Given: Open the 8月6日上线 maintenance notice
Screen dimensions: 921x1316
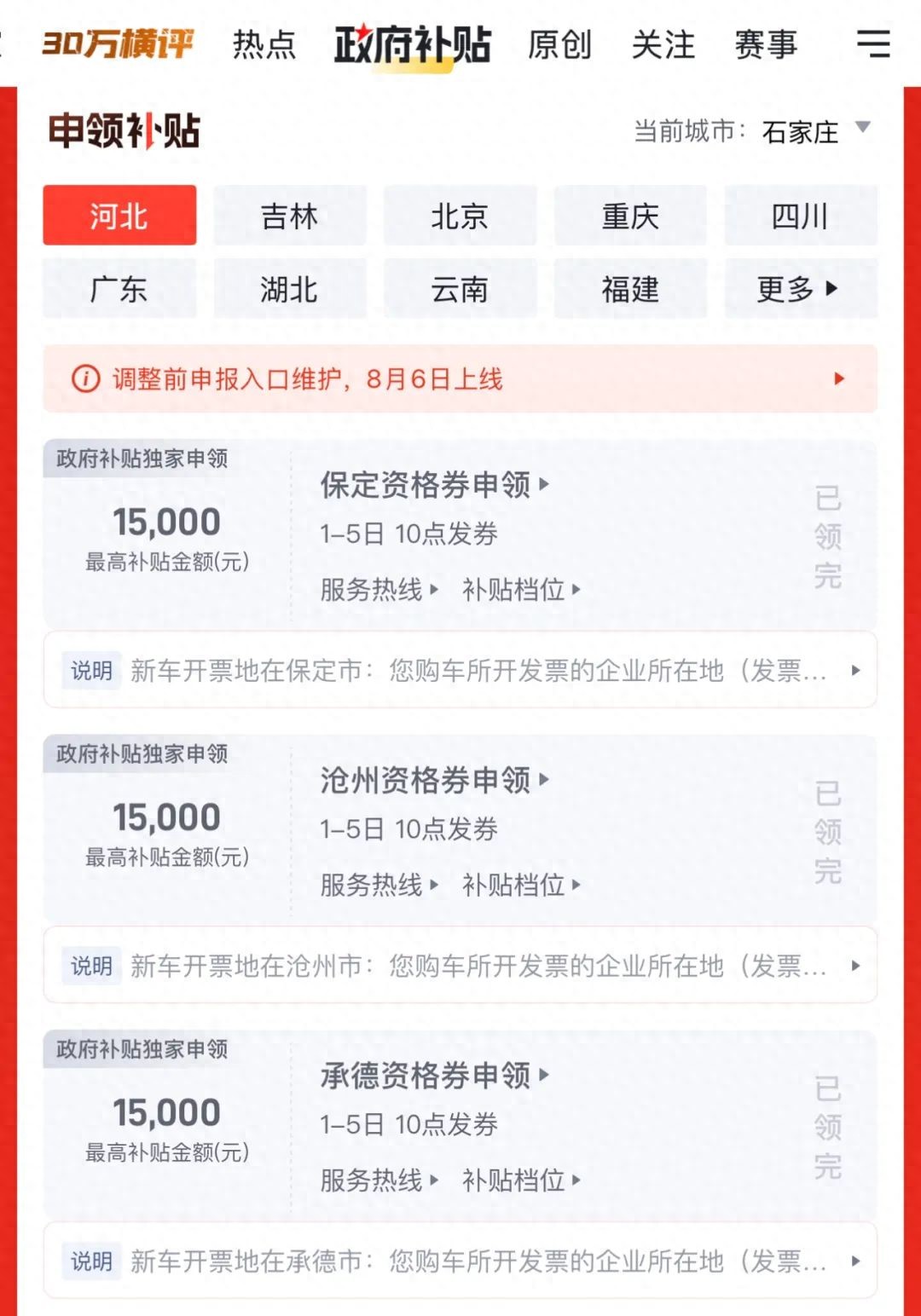Looking at the screenshot, I should (x=460, y=378).
